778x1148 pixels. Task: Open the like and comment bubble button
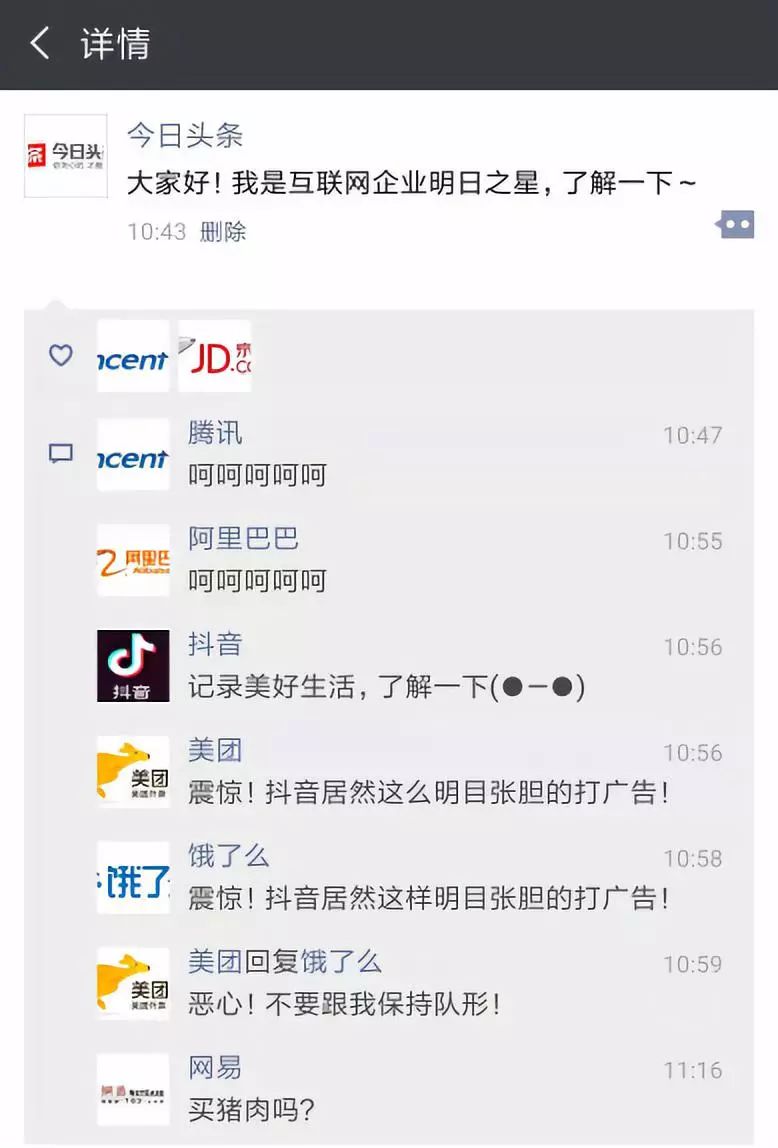(735, 225)
